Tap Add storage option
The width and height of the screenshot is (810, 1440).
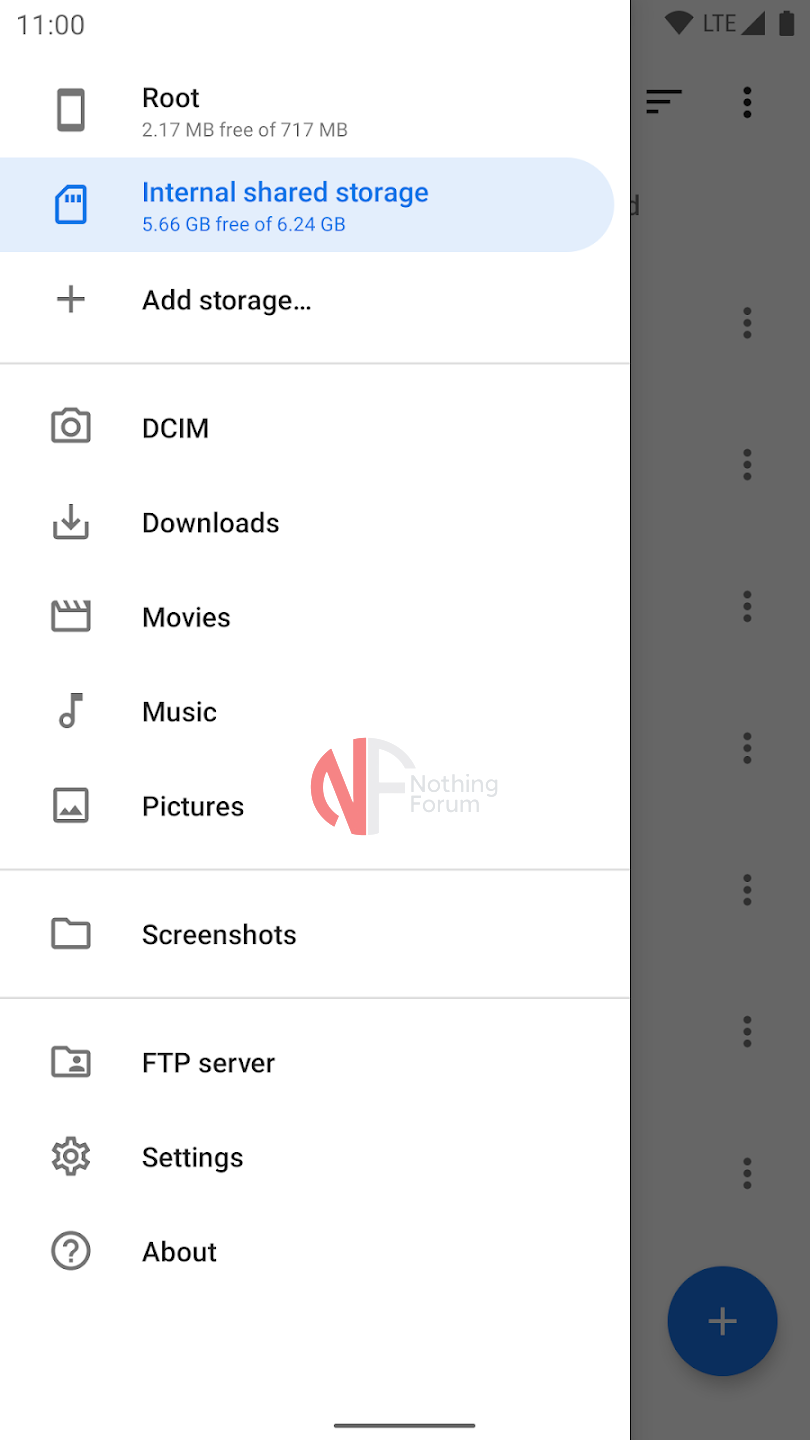[226, 300]
